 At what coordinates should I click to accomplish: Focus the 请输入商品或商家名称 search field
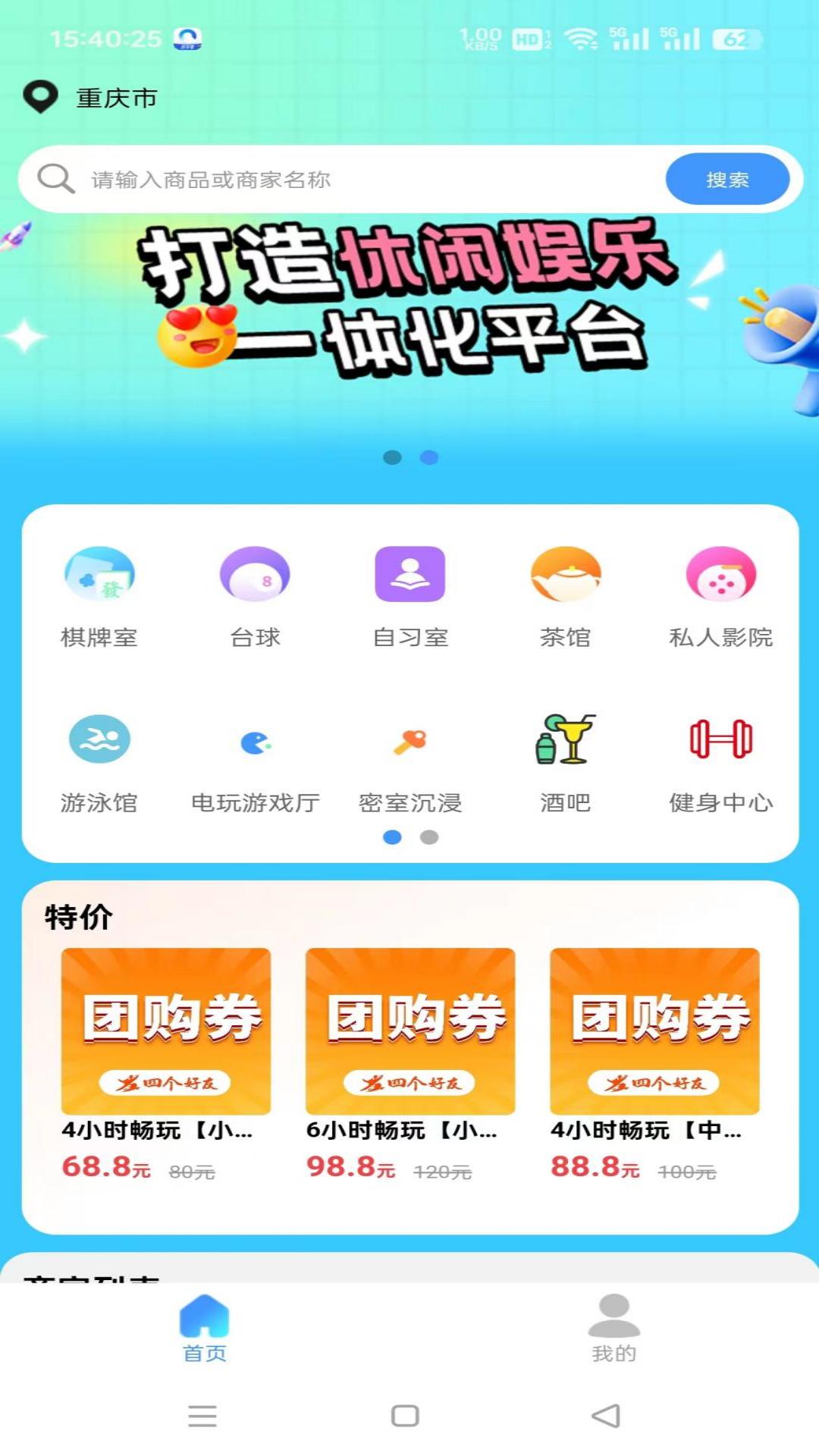click(x=341, y=180)
